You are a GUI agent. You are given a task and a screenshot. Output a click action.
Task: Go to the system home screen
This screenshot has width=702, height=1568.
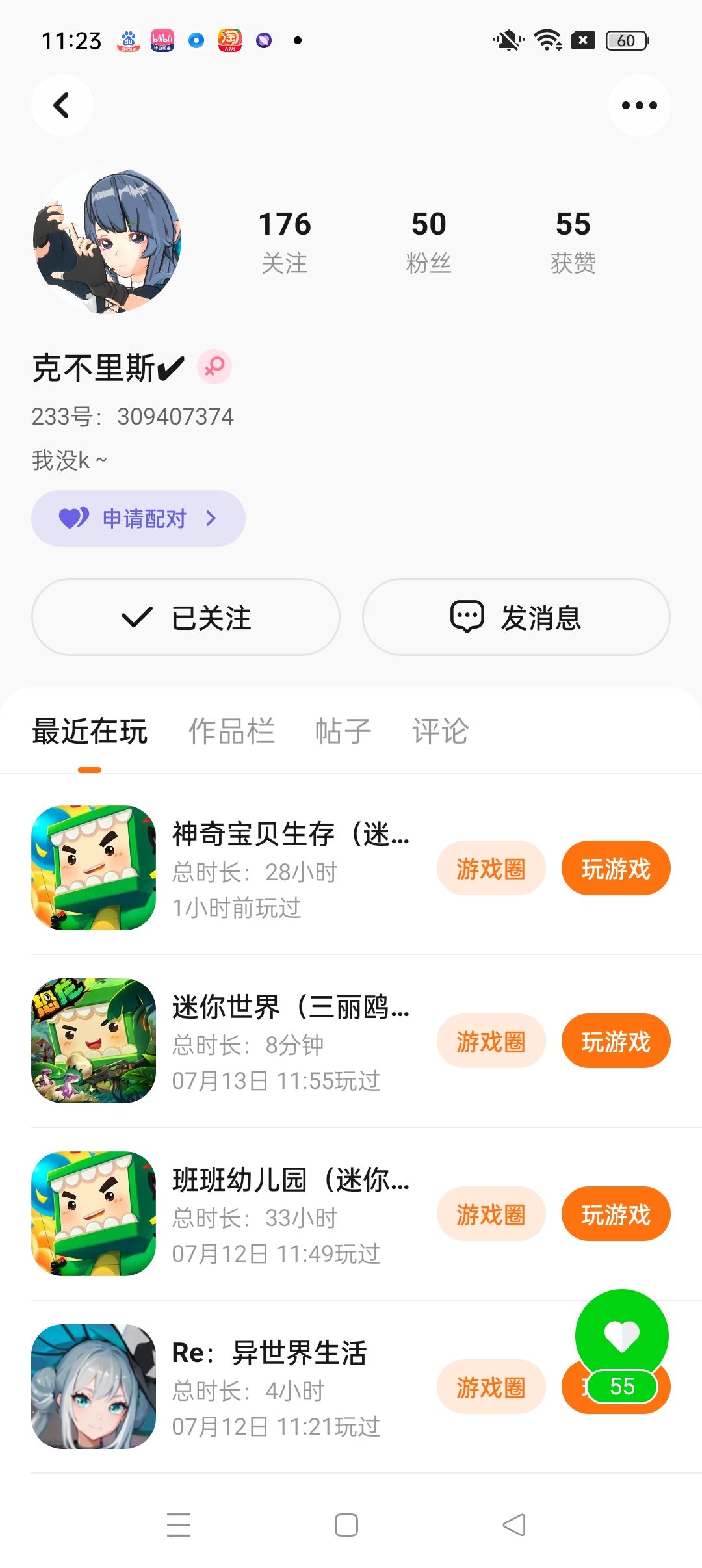point(346,1525)
